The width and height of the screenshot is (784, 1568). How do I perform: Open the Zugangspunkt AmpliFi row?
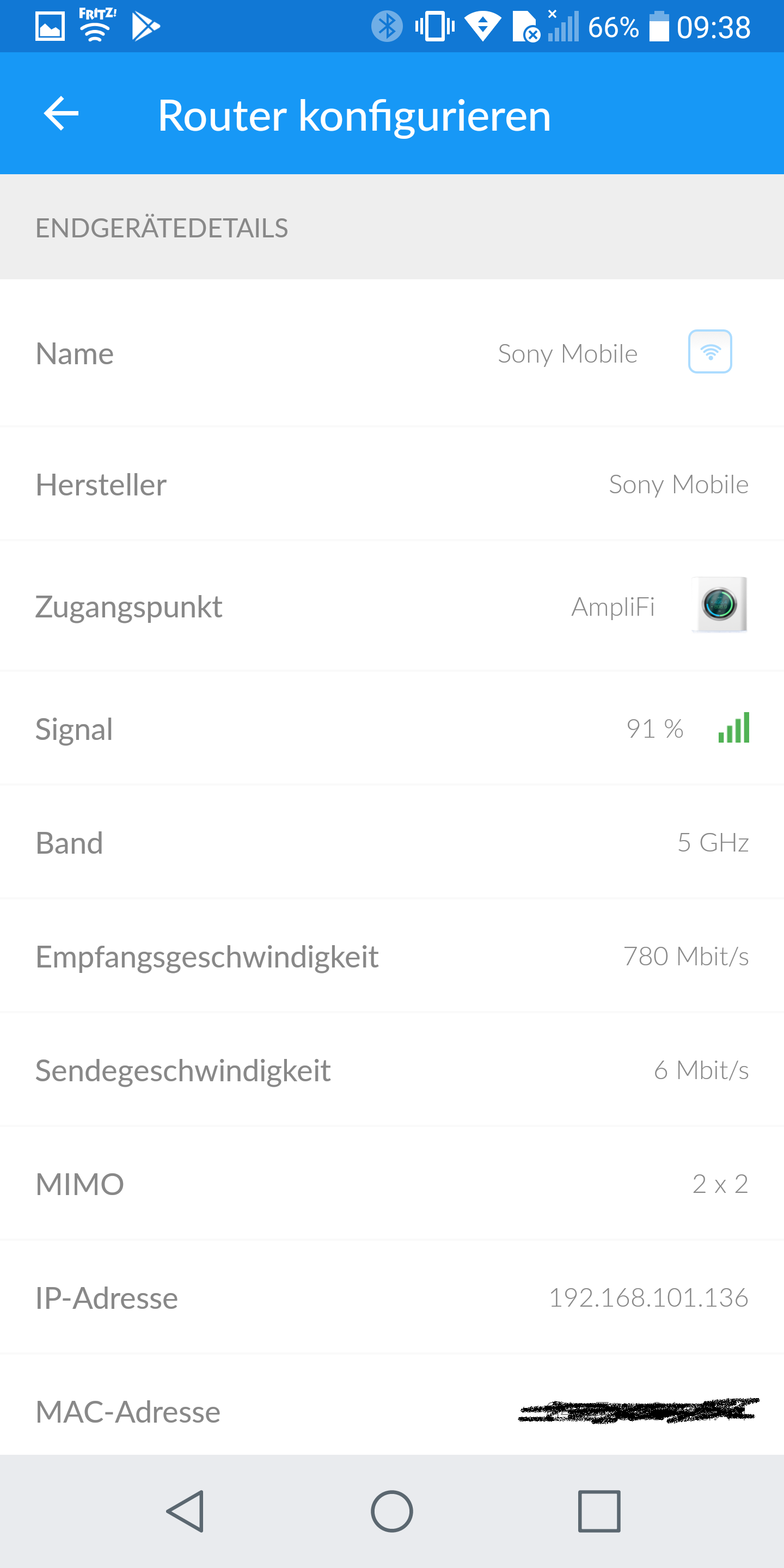[392, 607]
